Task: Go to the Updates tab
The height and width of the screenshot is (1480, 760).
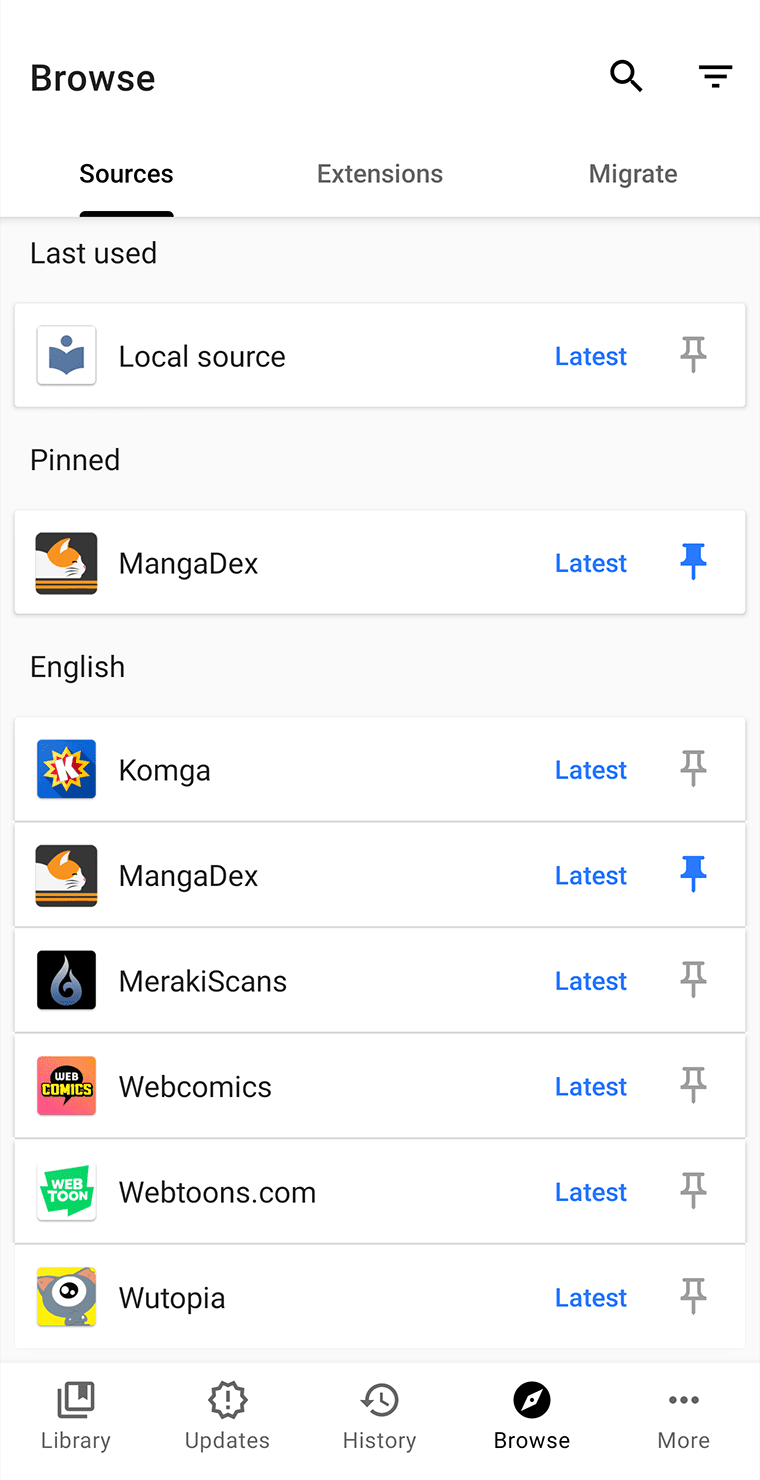Action: pyautogui.click(x=228, y=1416)
